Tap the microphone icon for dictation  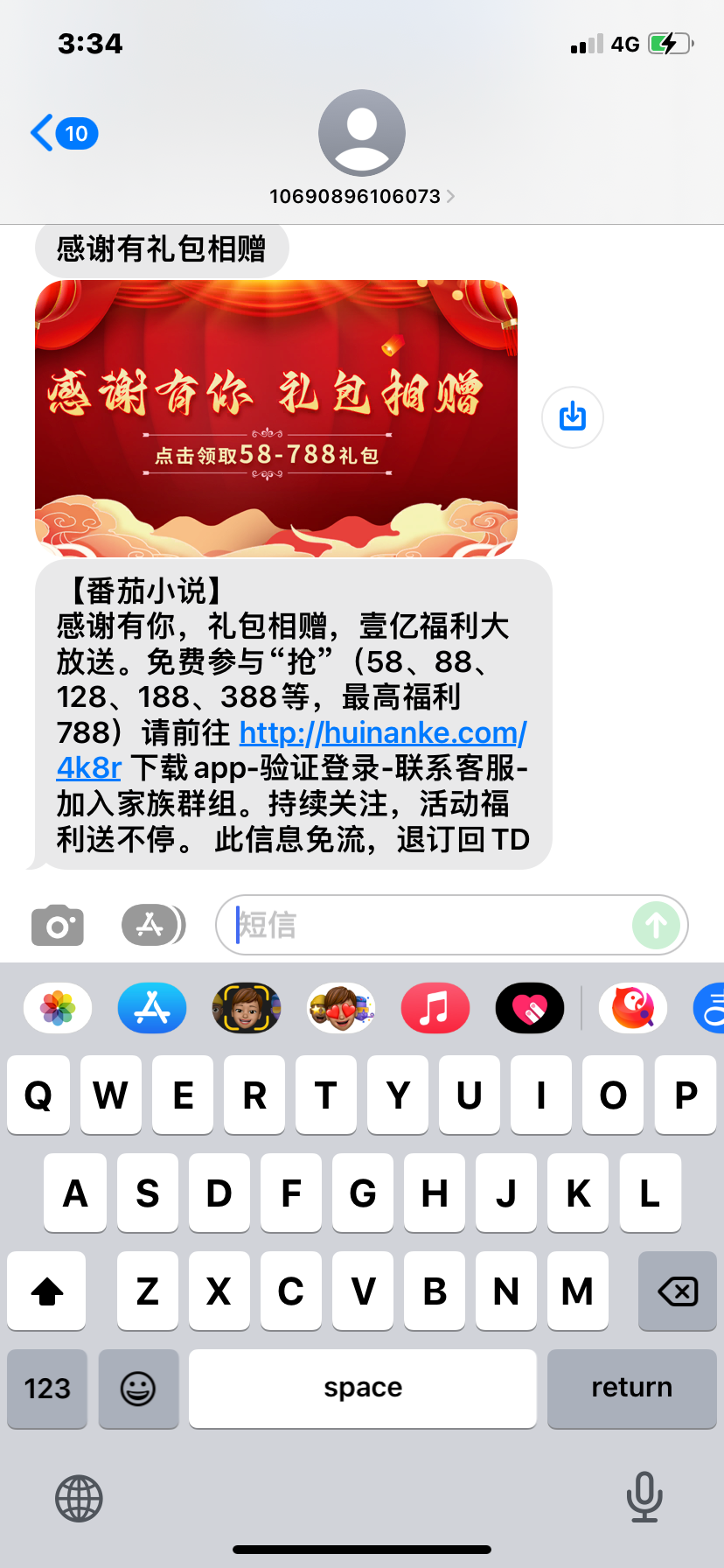[644, 1498]
